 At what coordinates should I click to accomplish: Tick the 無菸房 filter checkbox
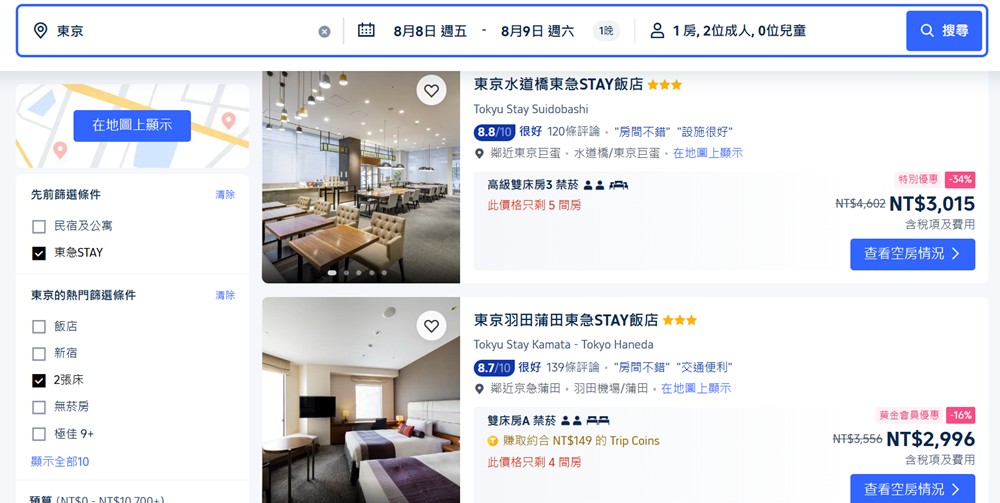[39, 407]
